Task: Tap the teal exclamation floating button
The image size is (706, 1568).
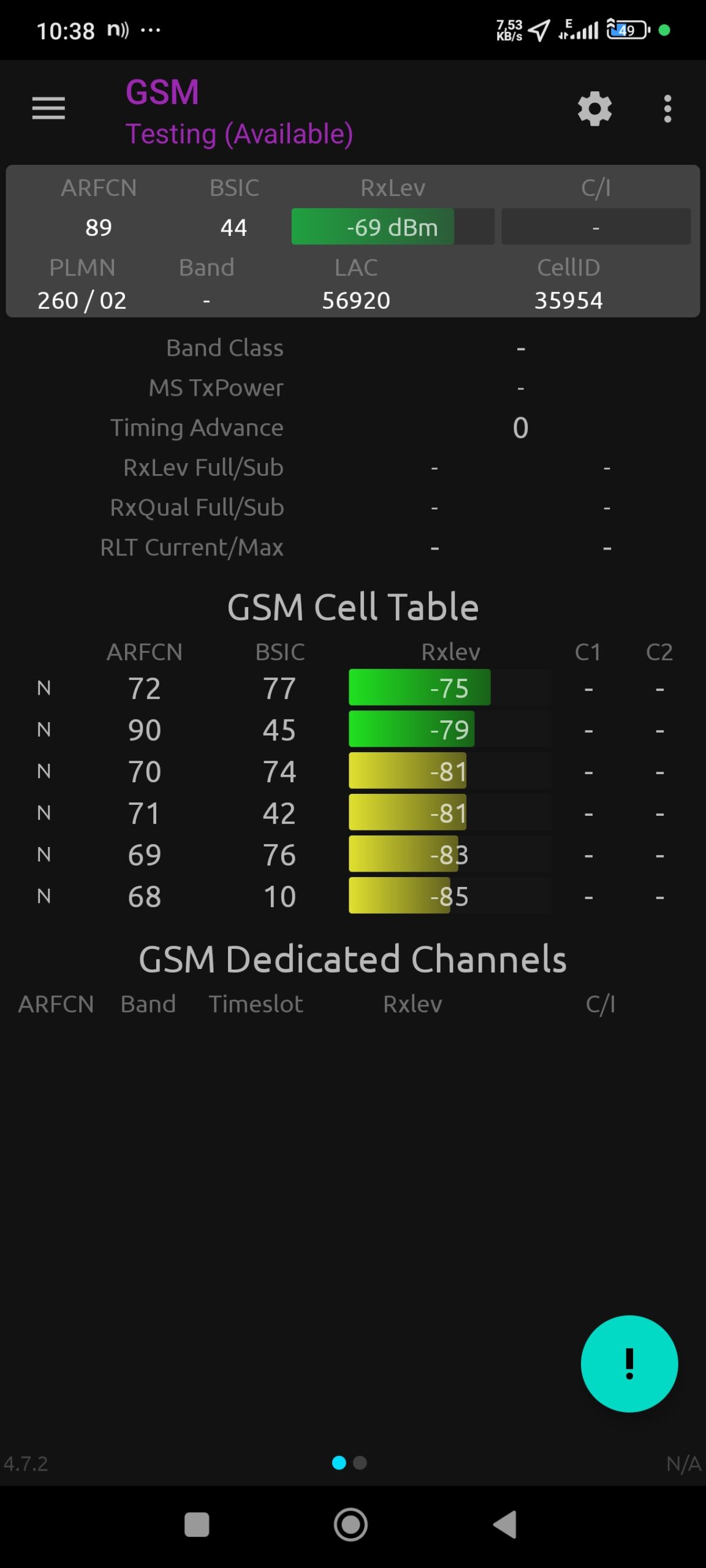Action: [629, 1363]
